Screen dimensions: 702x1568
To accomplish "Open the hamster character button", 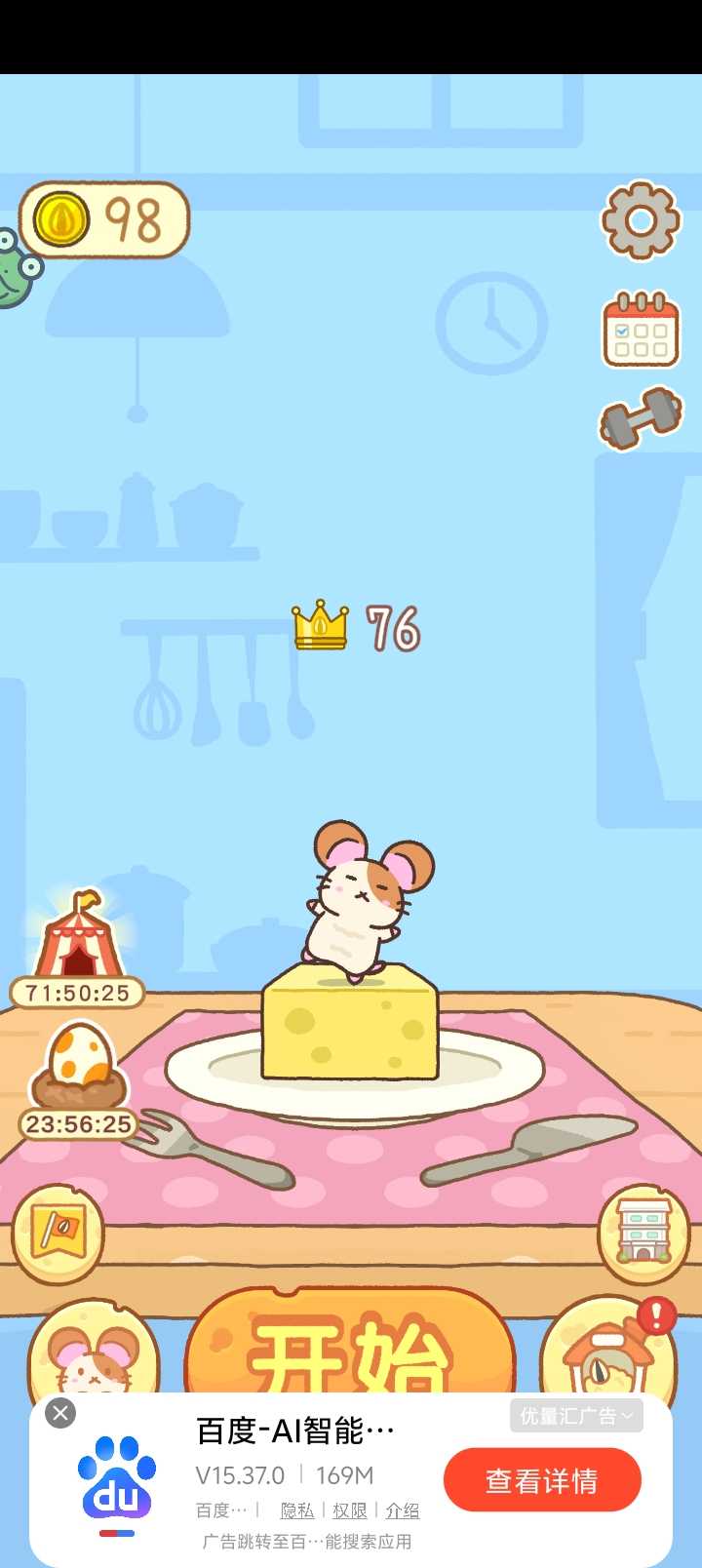I will (93, 1351).
